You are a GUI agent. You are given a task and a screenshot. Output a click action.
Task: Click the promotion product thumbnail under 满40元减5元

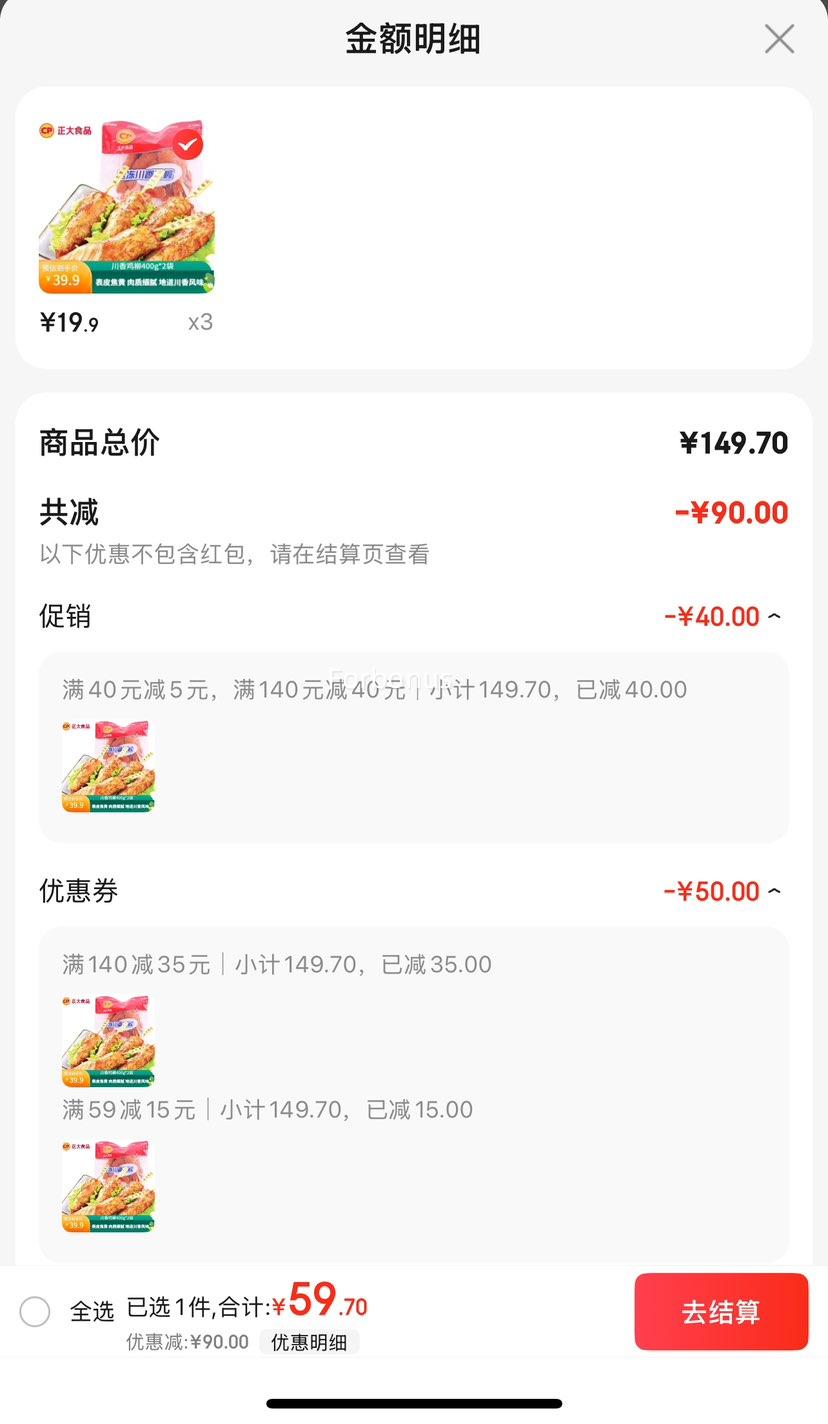[108, 765]
